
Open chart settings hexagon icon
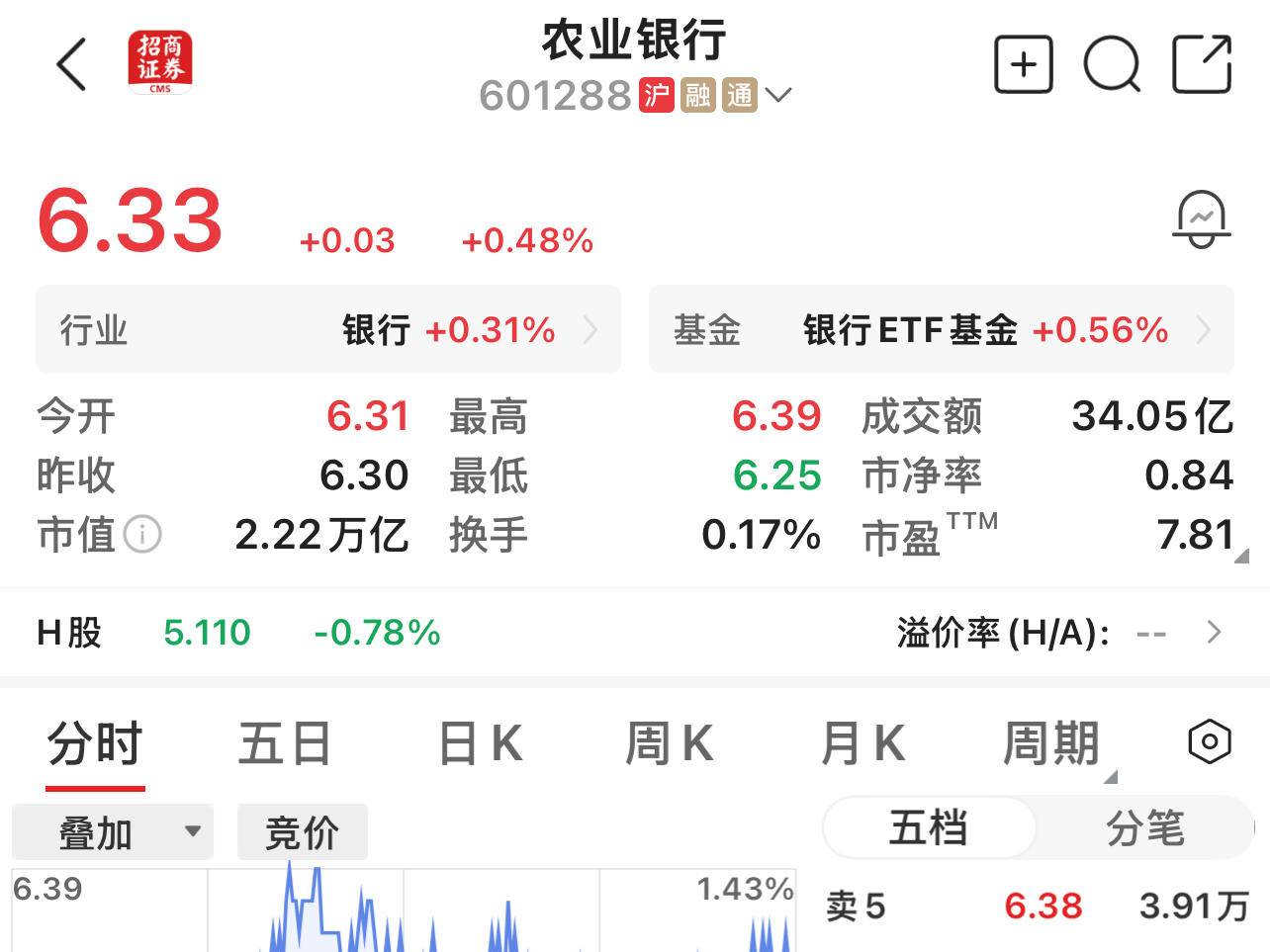coord(1209,742)
